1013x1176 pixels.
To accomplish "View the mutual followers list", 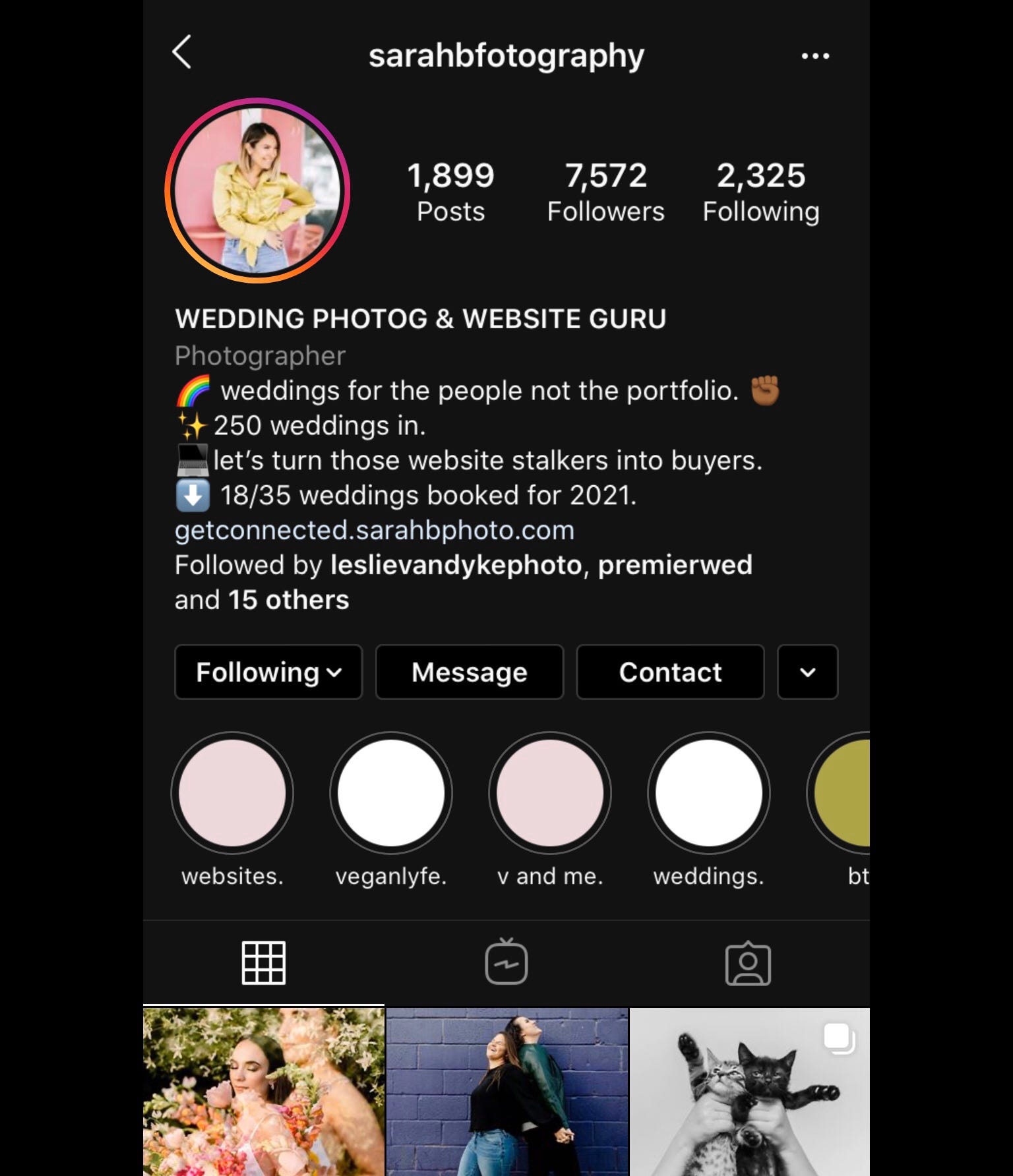I will coord(462,582).
